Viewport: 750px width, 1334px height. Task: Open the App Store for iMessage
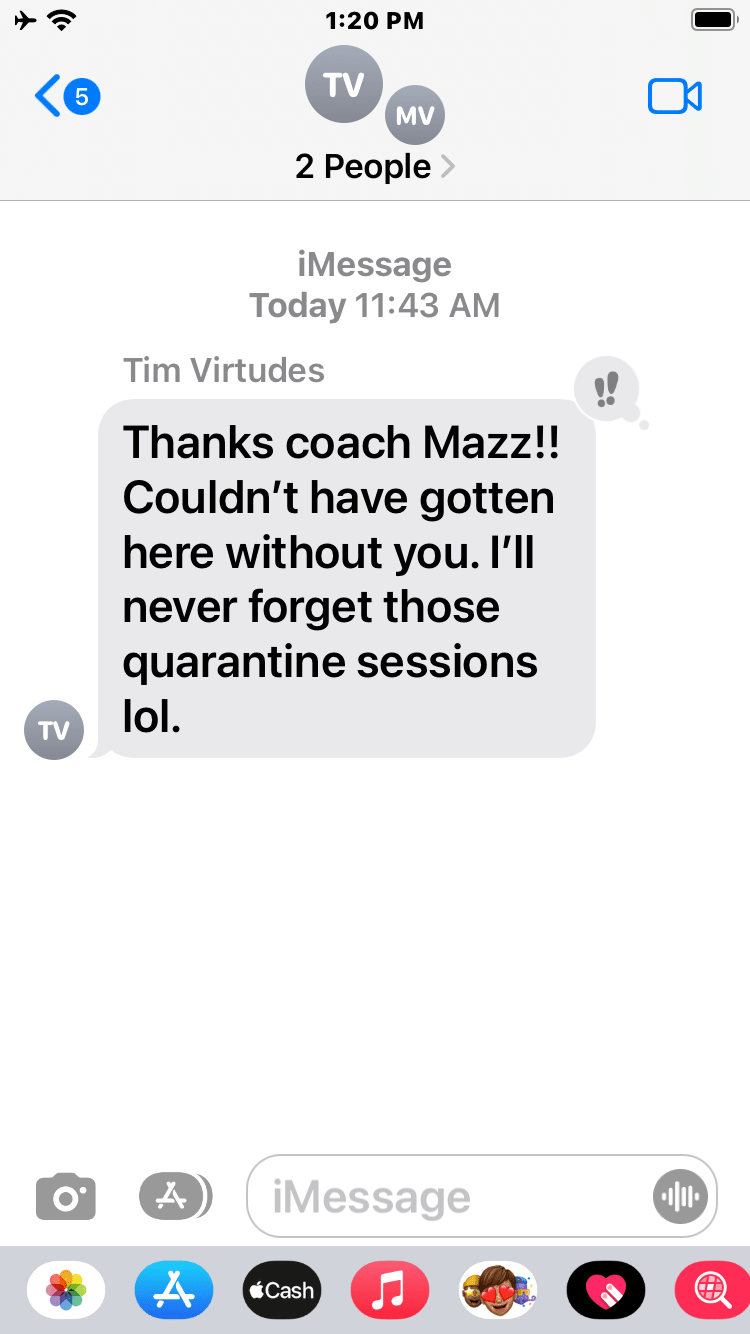174,1290
